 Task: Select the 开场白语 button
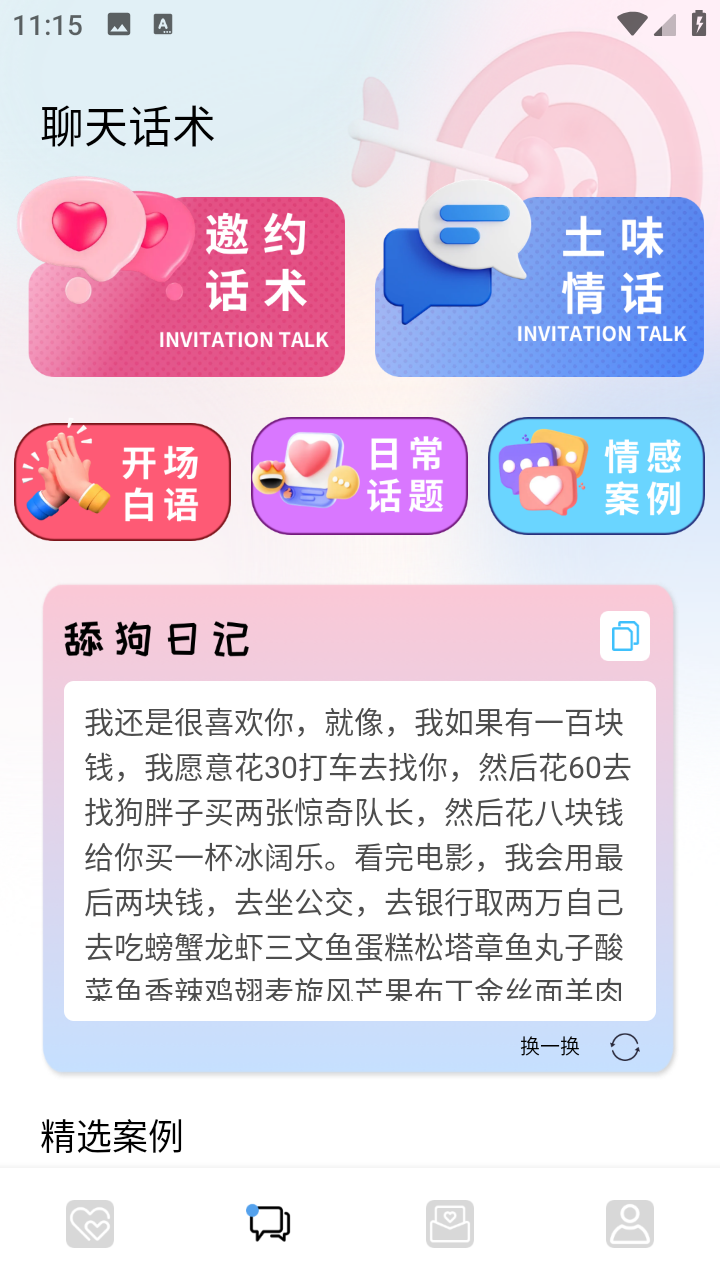123,481
